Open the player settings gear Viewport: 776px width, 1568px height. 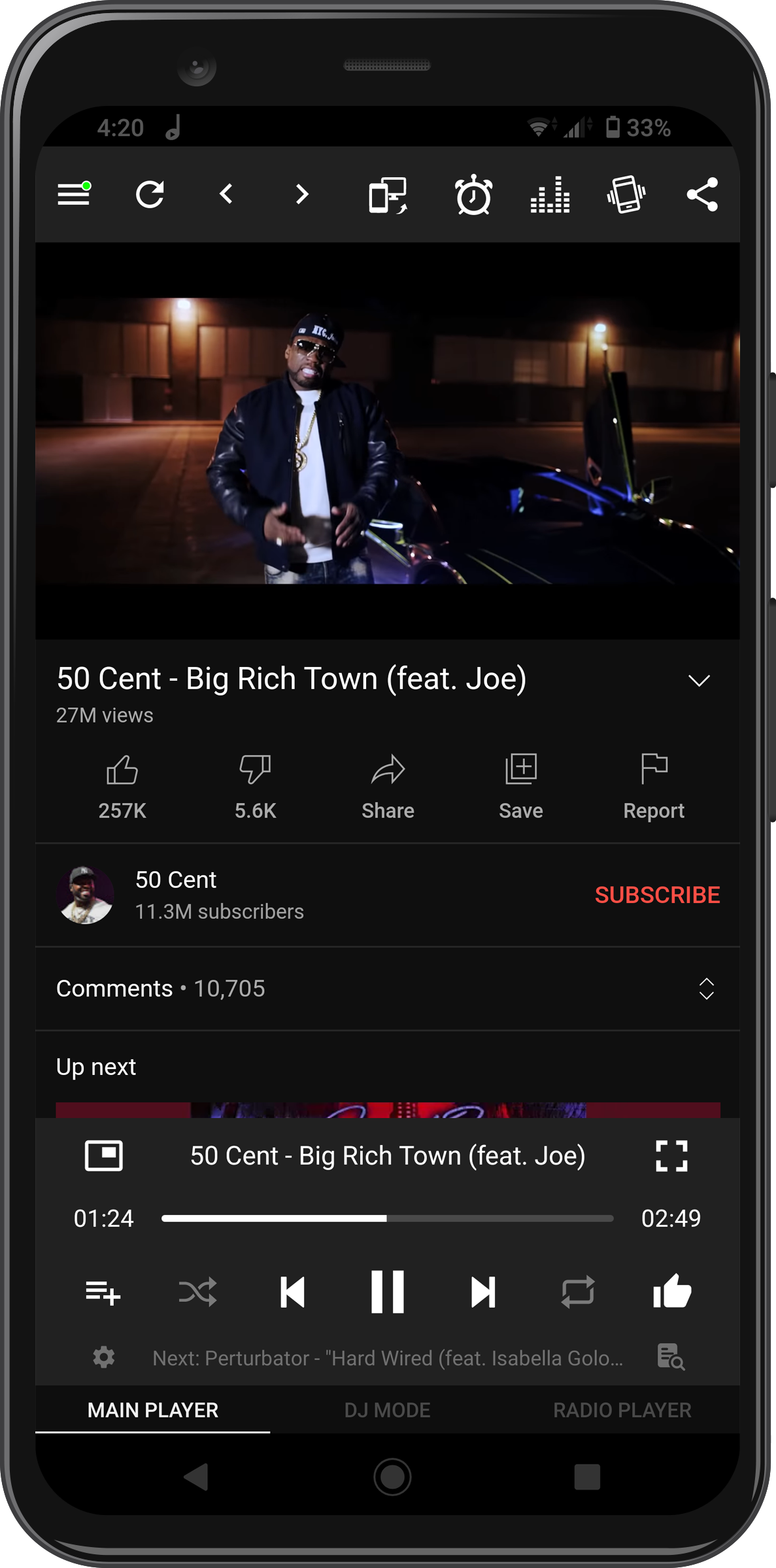(103, 1357)
